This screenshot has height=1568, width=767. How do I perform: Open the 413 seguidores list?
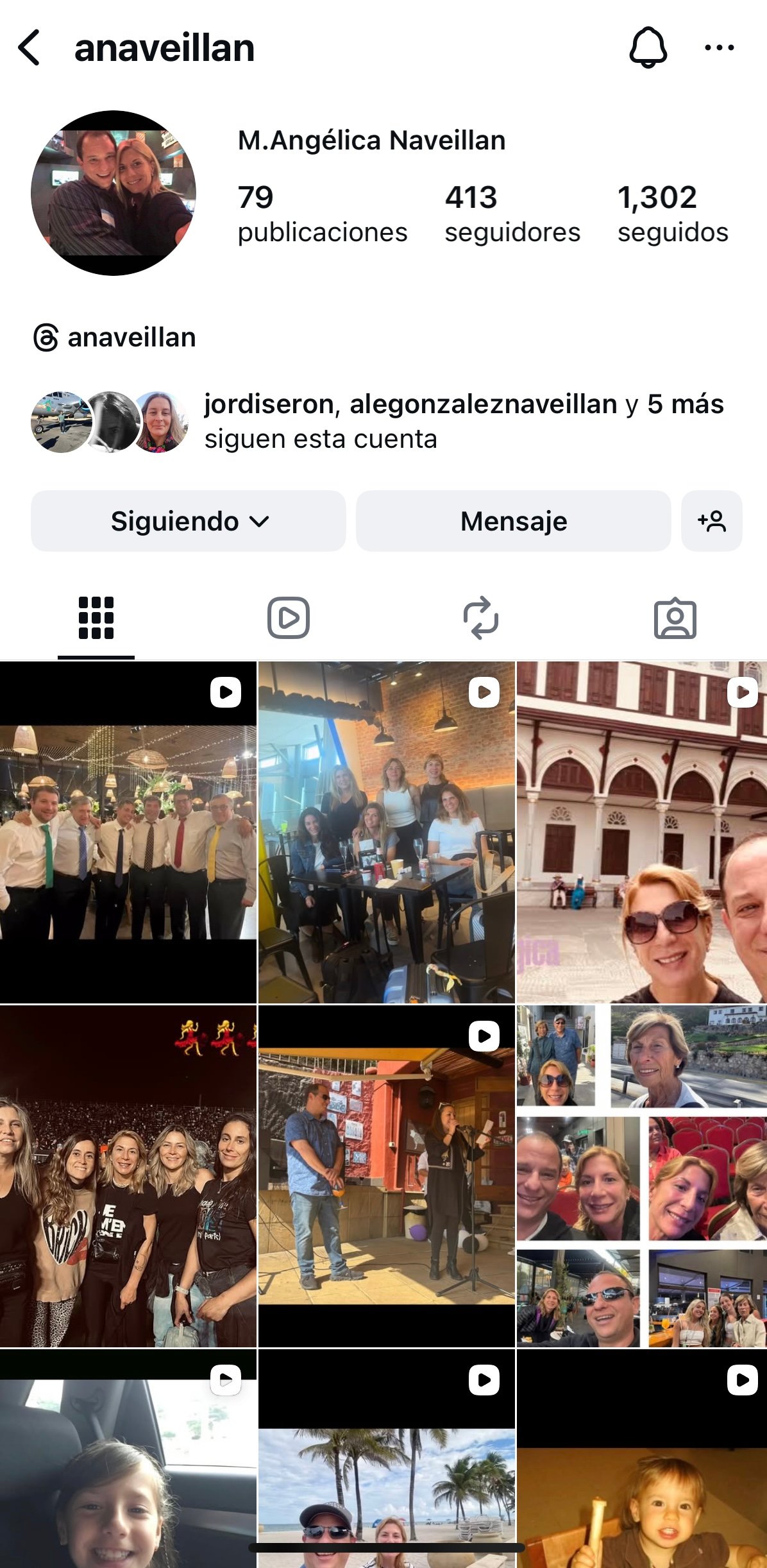click(512, 214)
